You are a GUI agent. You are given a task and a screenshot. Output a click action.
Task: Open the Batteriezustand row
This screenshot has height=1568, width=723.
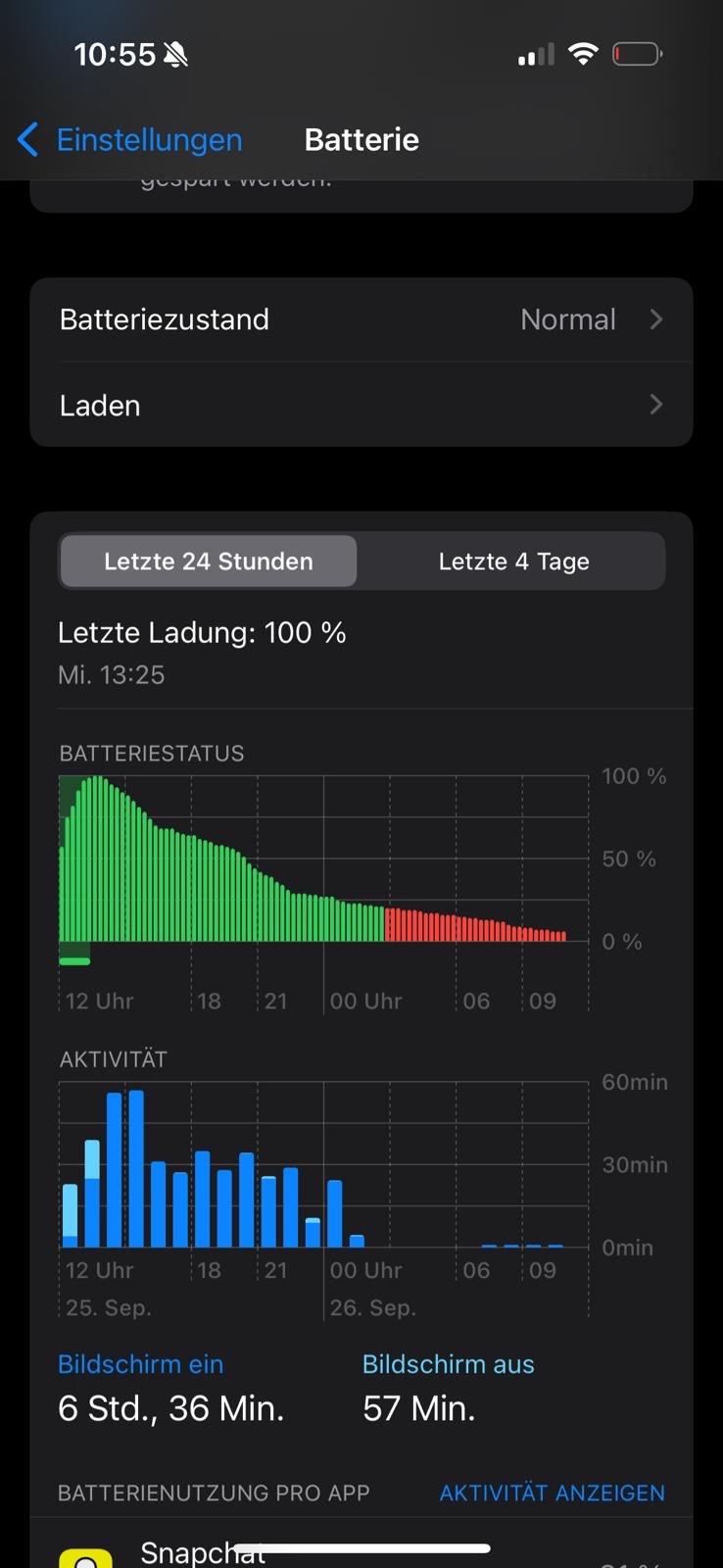(361, 320)
